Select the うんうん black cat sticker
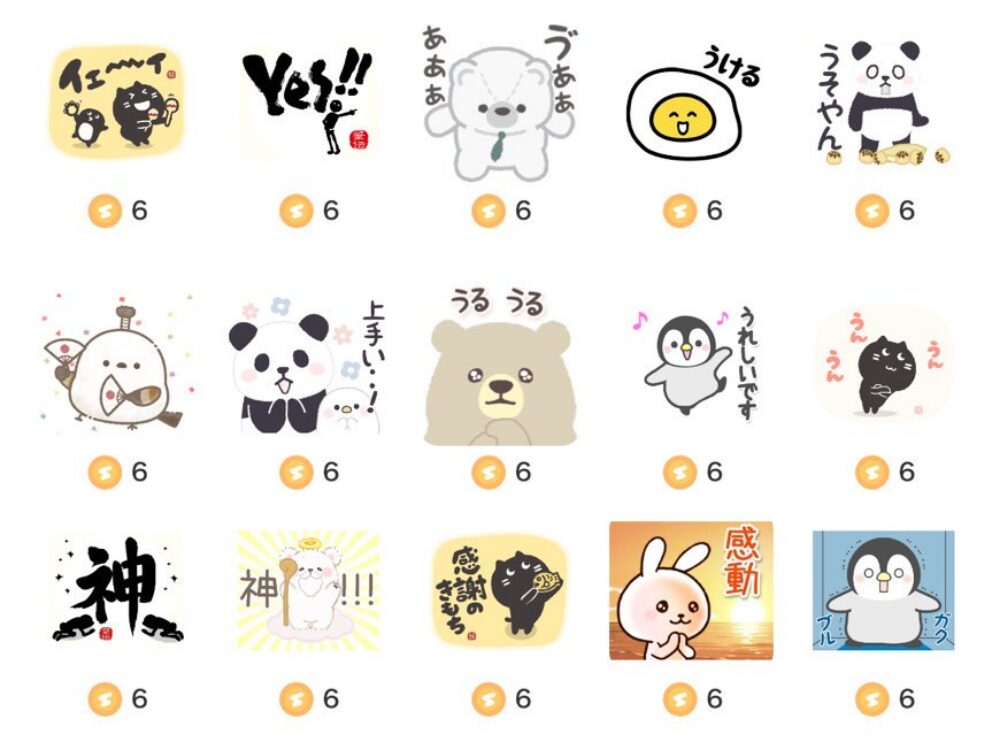Viewport: 1000px width, 750px height. coord(883,365)
